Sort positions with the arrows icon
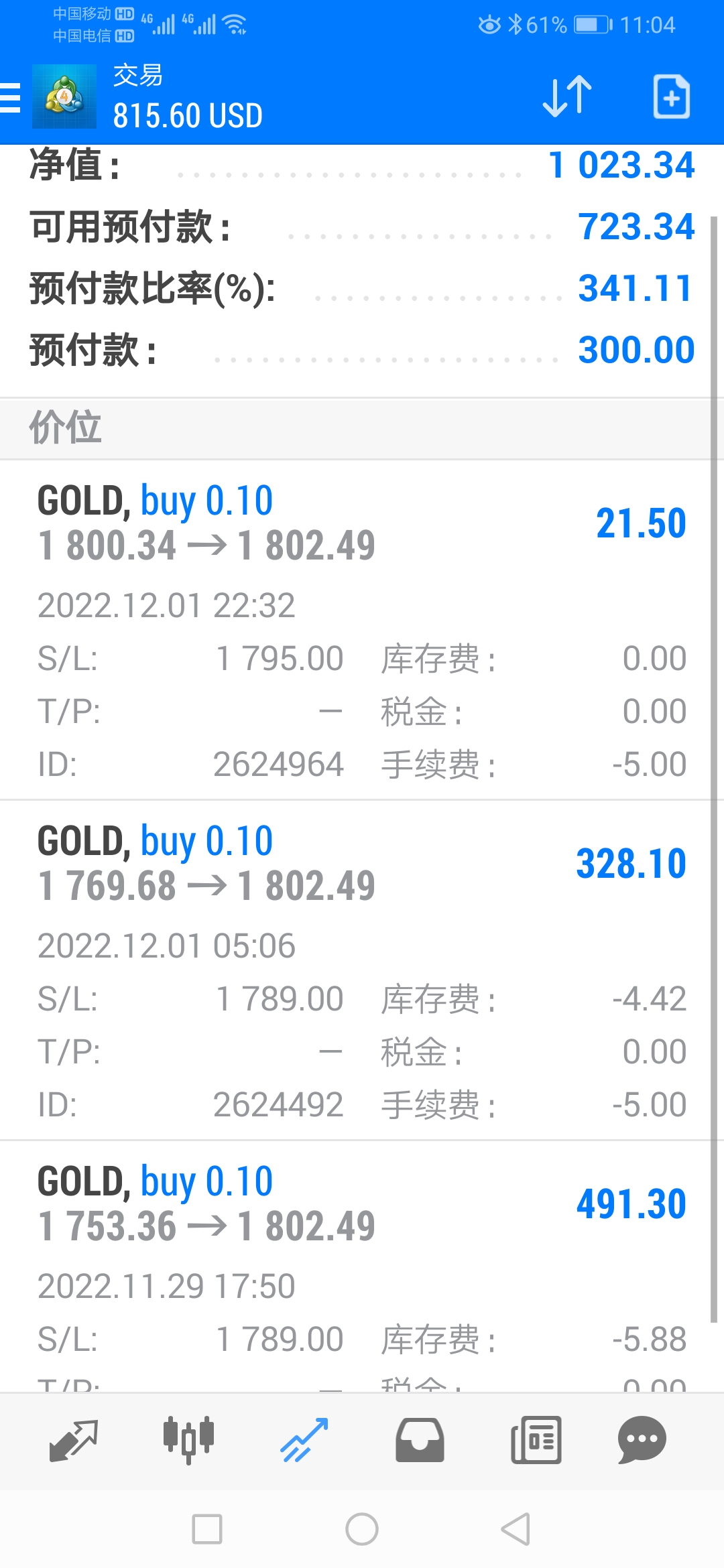724x1568 pixels. coord(567,97)
